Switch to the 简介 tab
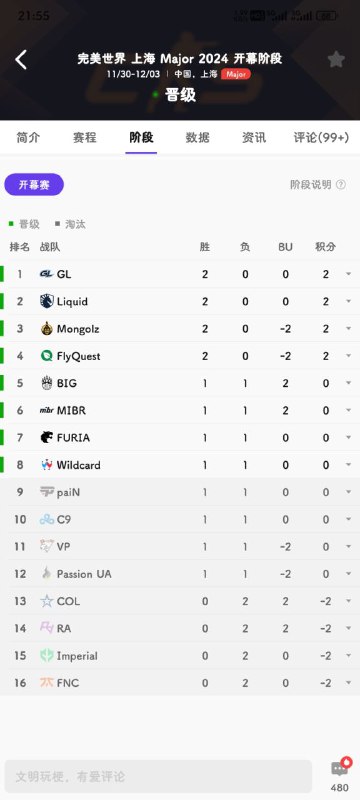Image resolution: width=360 pixels, height=800 pixels. click(28, 137)
